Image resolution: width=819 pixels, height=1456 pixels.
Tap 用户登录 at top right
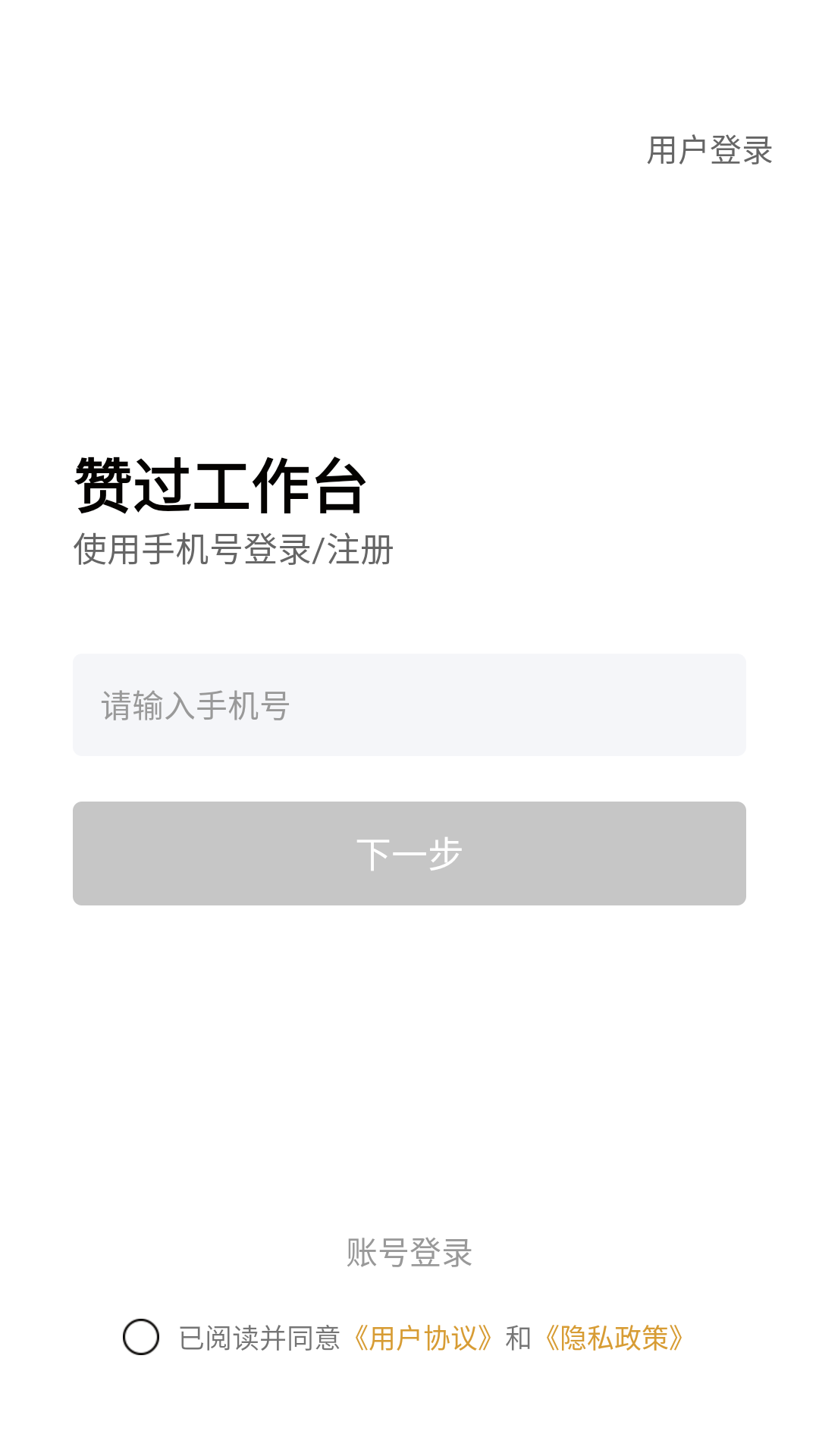point(709,150)
